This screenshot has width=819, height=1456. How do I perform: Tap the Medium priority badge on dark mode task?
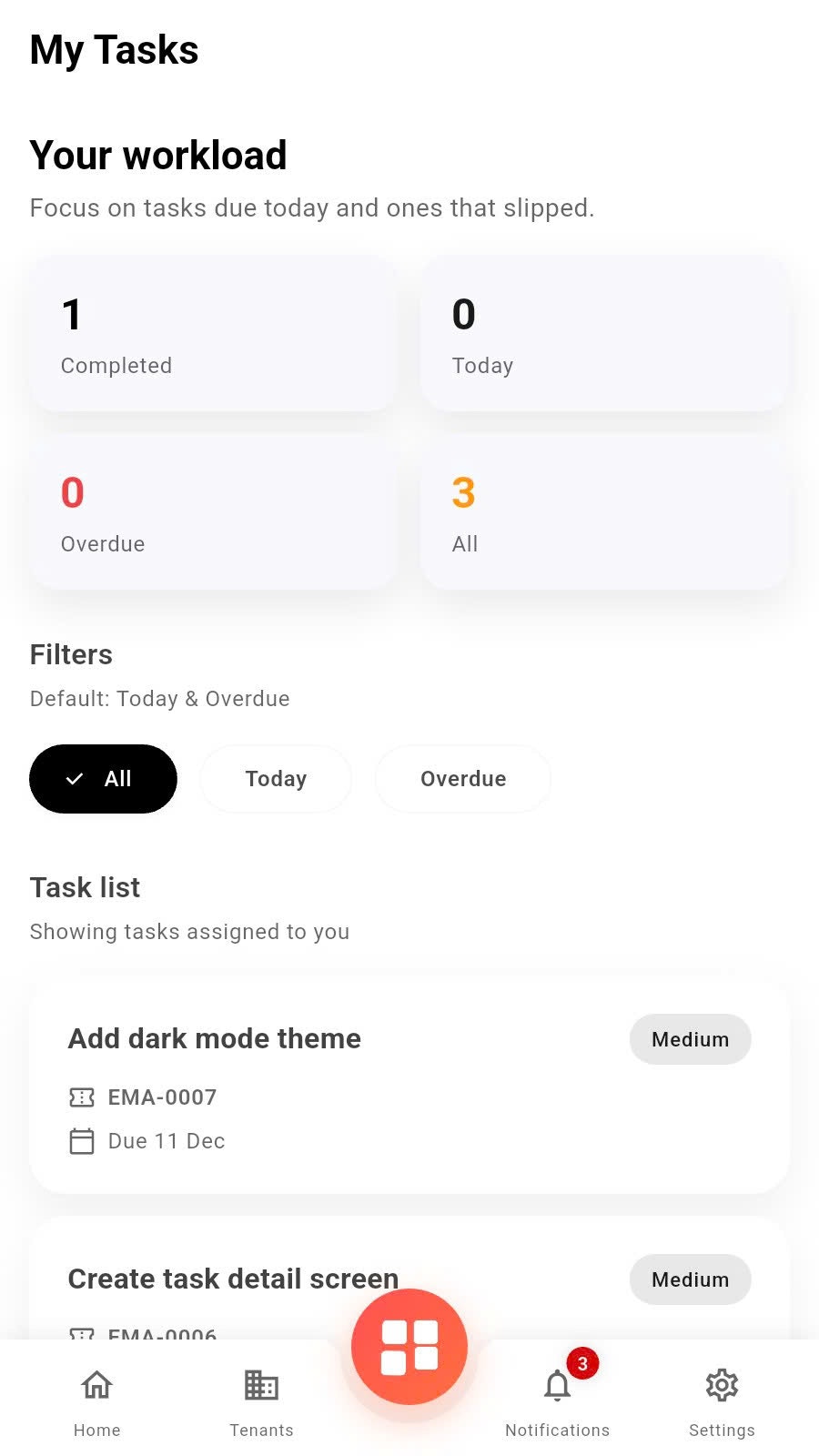coord(690,1038)
